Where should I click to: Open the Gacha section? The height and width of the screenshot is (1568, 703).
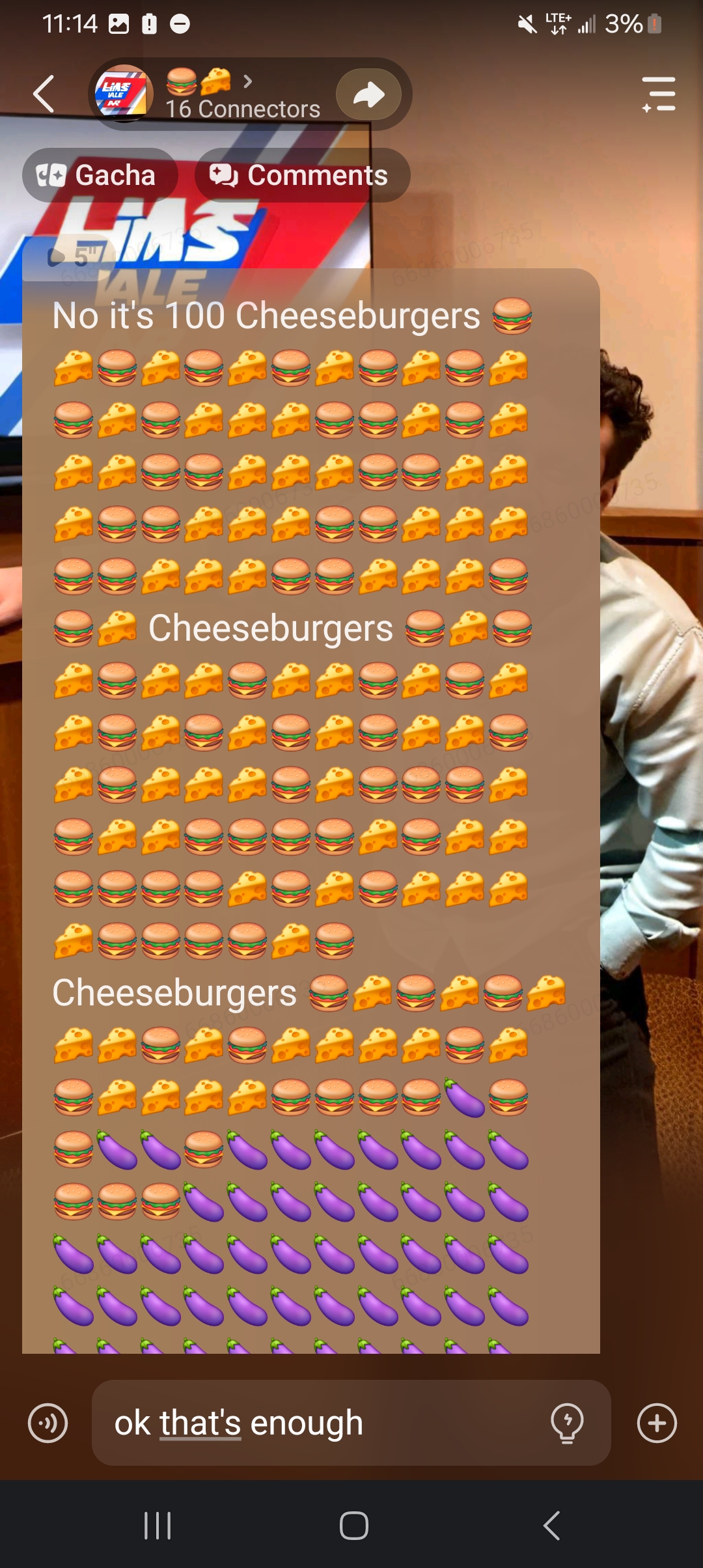point(100,175)
